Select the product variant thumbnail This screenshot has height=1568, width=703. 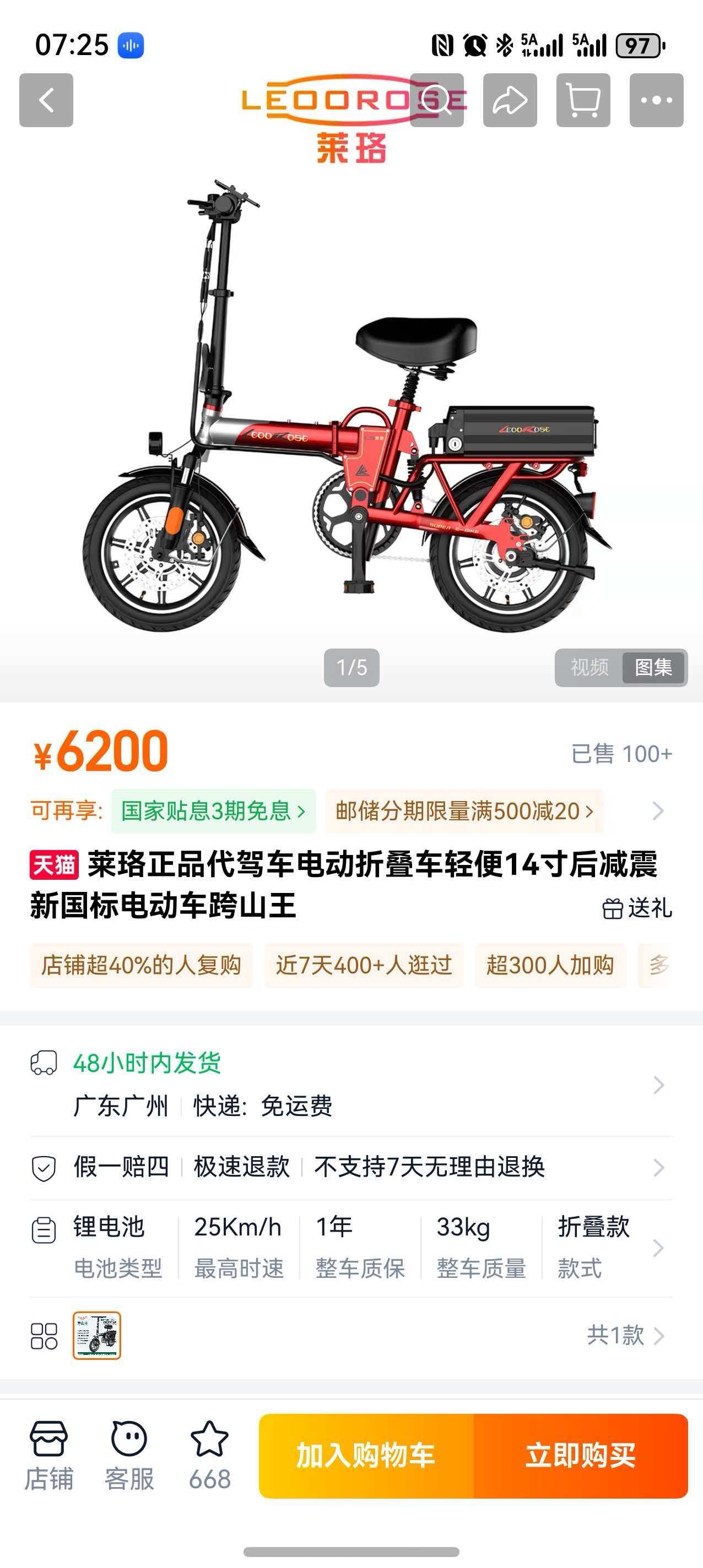97,1336
